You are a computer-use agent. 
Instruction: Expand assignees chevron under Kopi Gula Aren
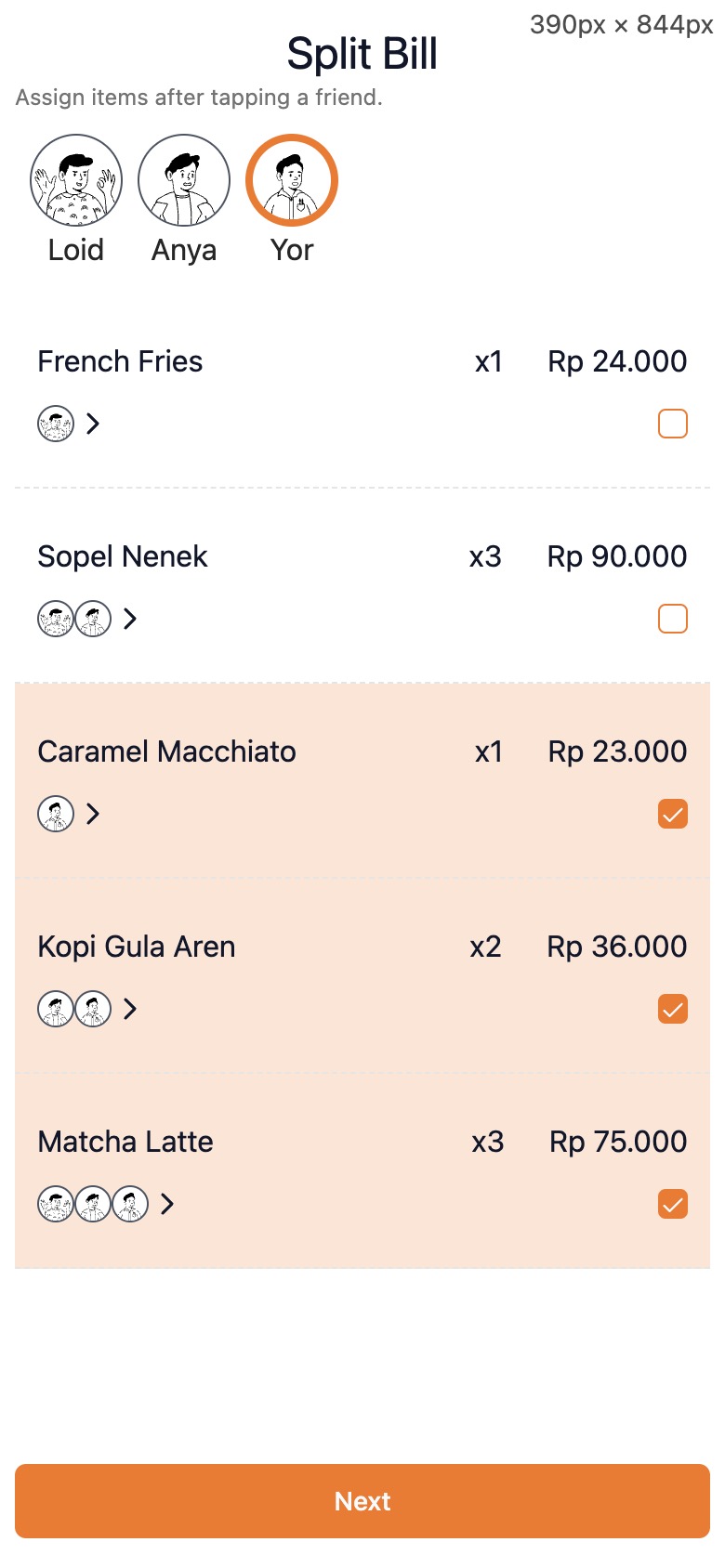pyautogui.click(x=130, y=1009)
